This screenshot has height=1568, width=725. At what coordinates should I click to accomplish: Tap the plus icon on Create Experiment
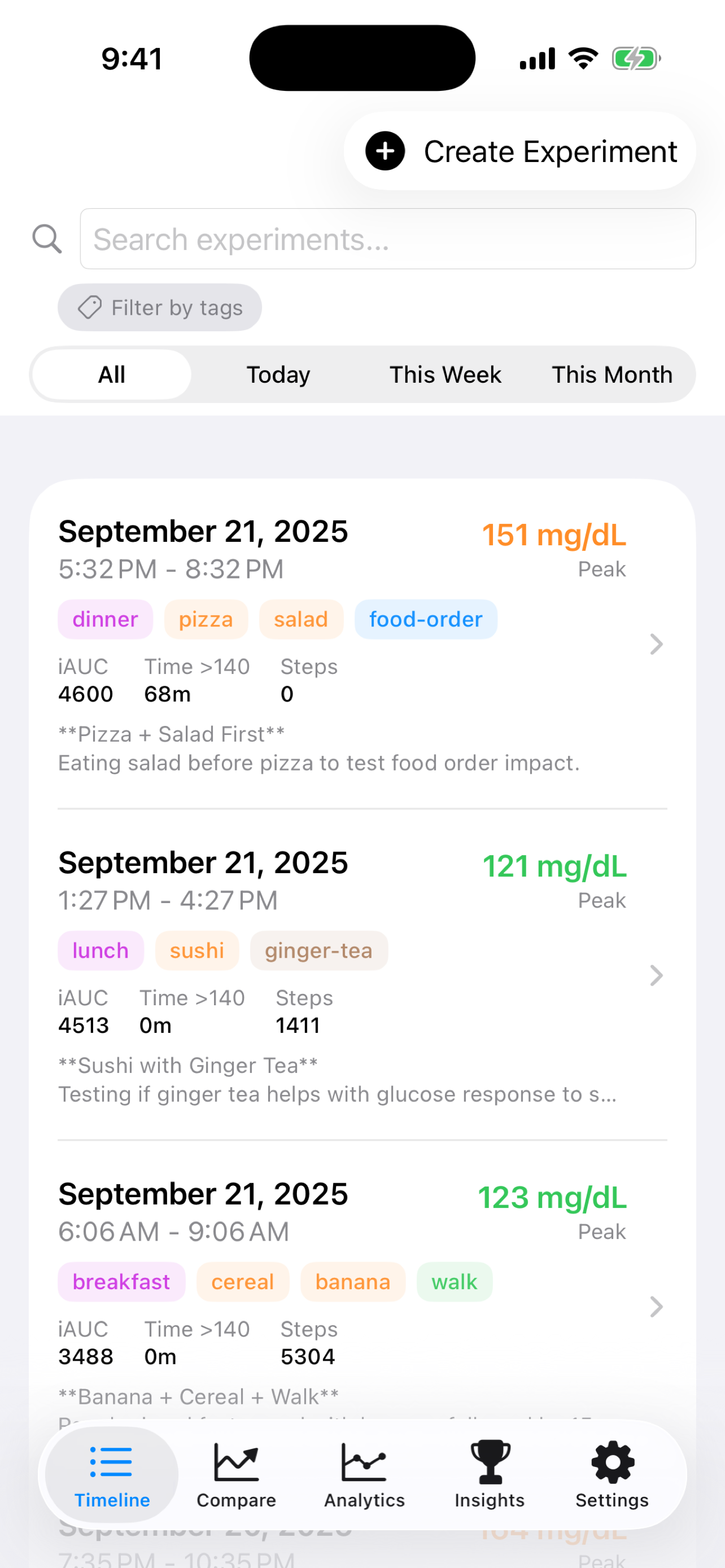(x=384, y=151)
